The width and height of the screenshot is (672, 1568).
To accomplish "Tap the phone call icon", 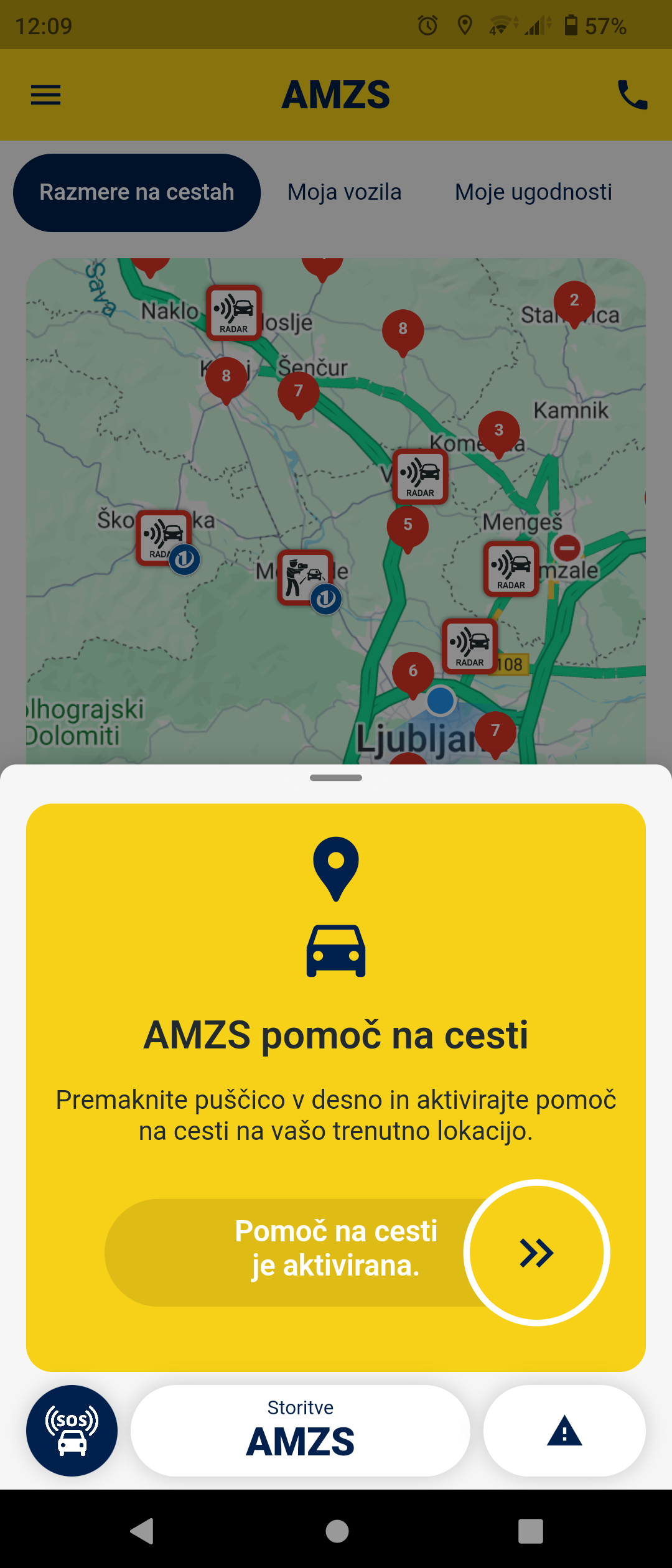I will [632, 95].
